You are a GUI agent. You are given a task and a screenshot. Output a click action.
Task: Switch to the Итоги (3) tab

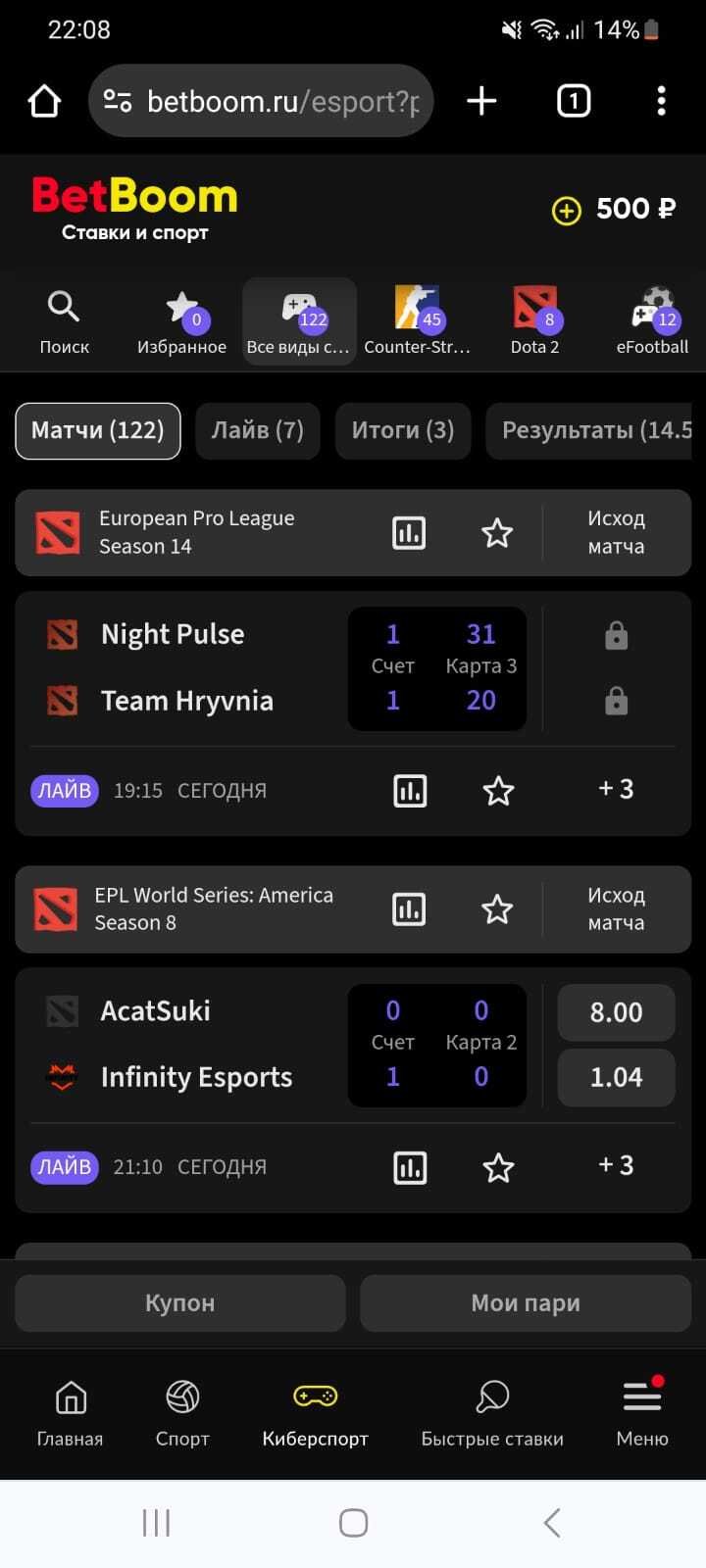tap(403, 430)
